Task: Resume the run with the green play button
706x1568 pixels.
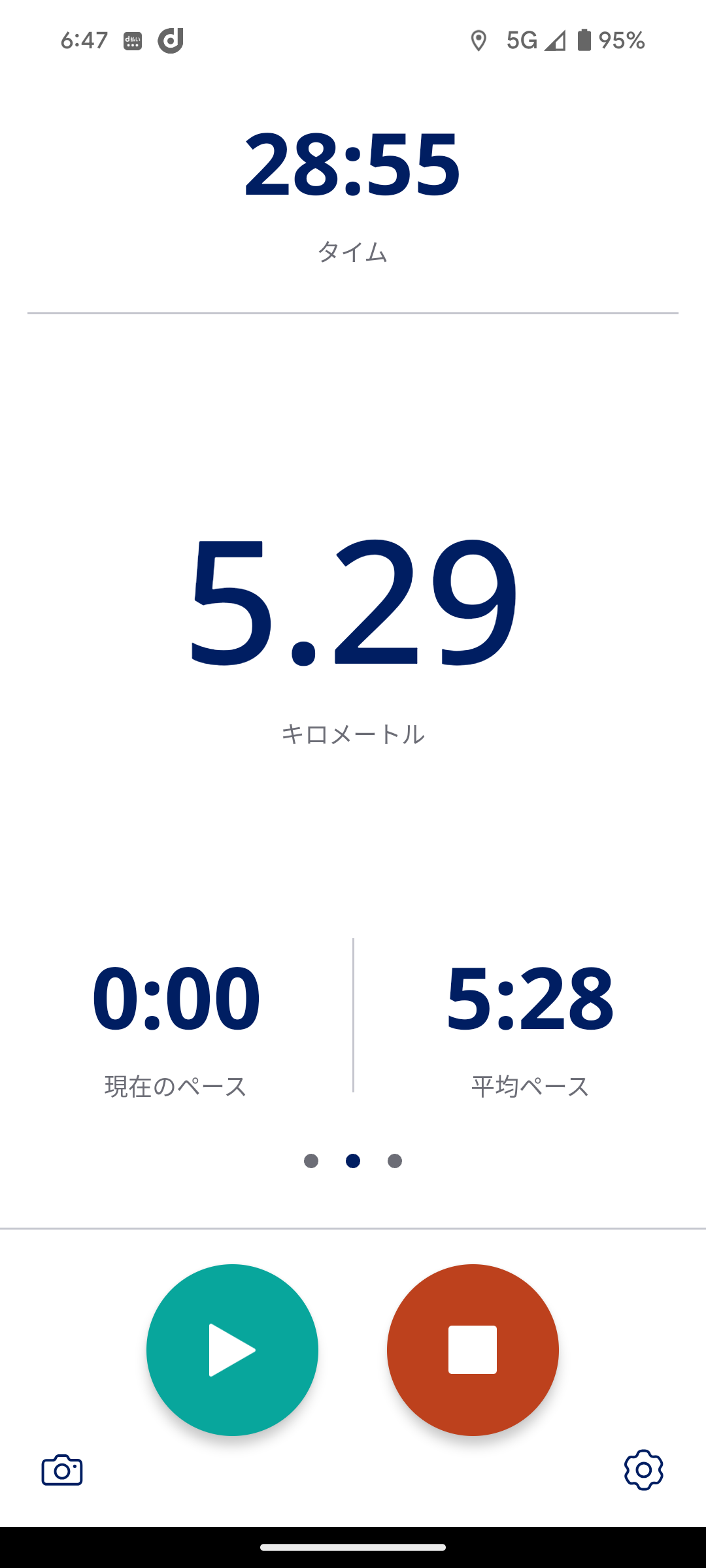Action: coord(232,1350)
